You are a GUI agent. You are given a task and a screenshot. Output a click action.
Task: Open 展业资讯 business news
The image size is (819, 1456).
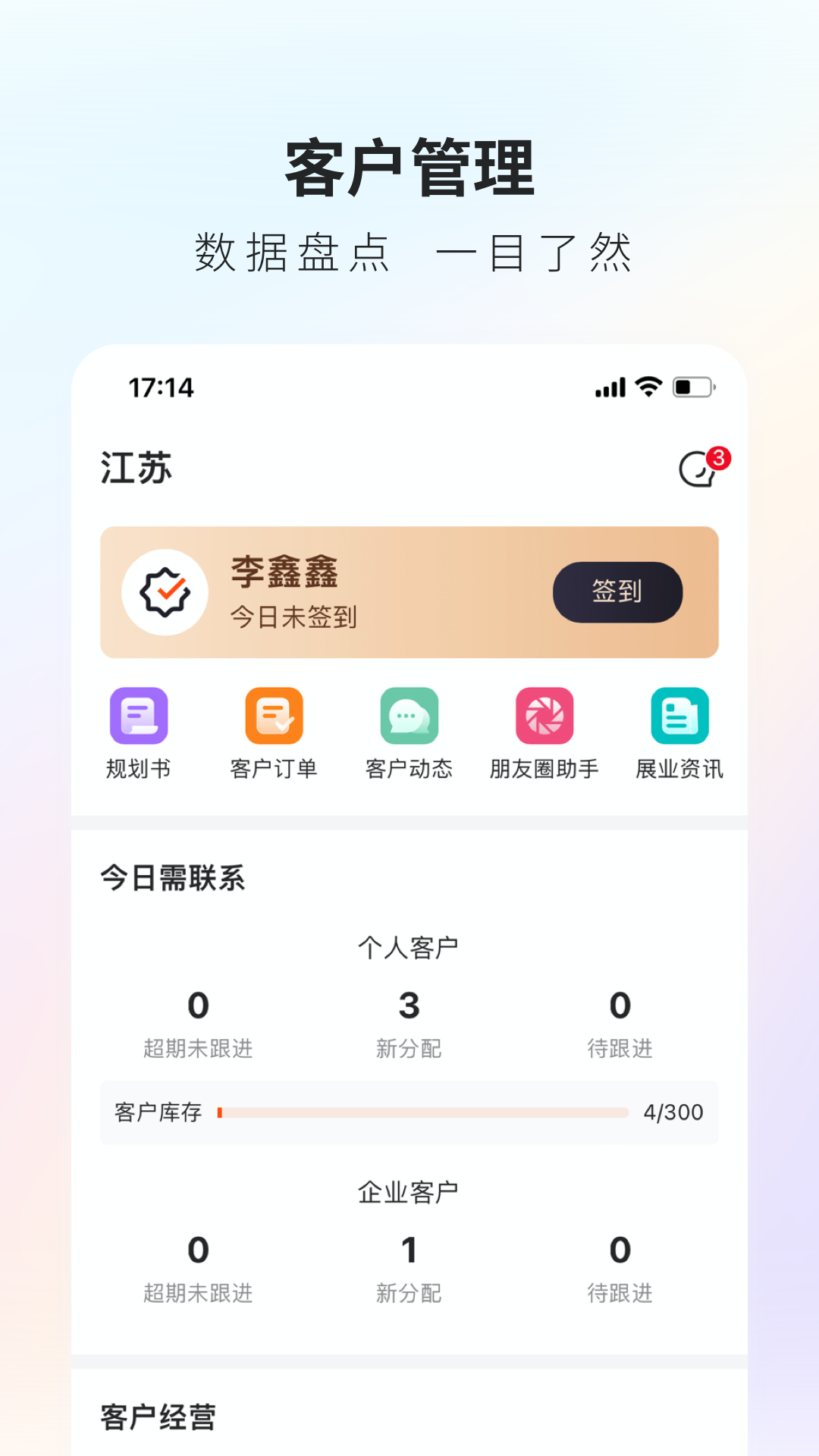679,732
